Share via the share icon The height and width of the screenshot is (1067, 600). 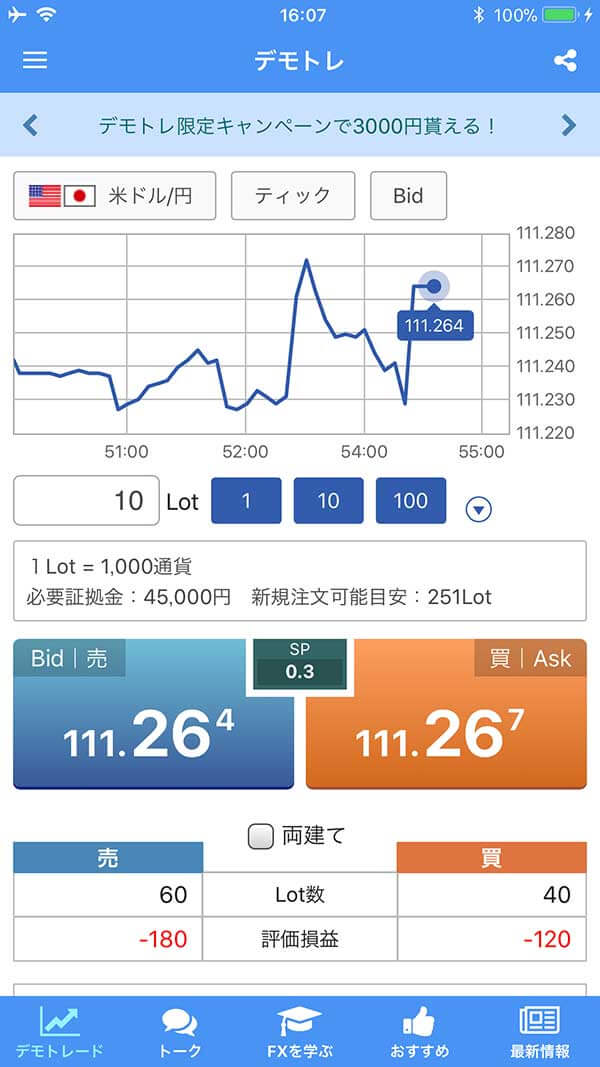pyautogui.click(x=565, y=61)
